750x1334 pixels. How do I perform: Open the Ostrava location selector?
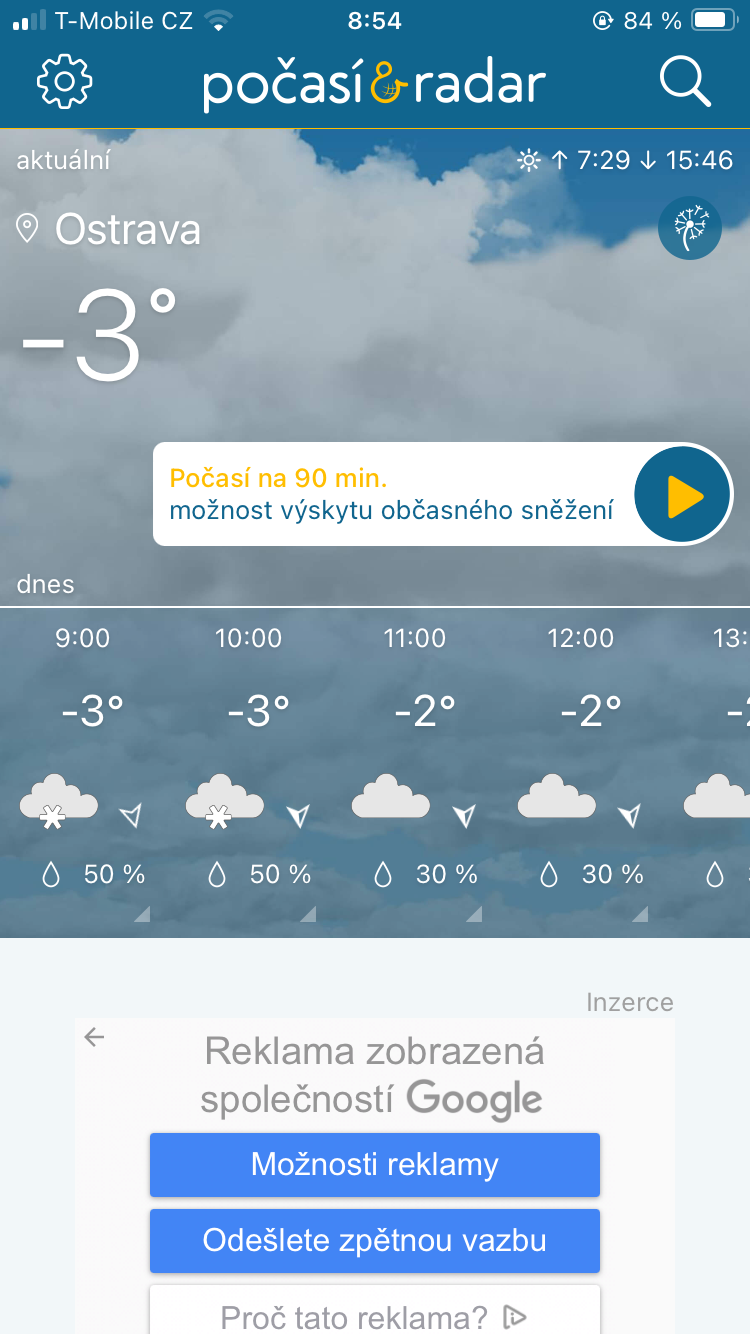(x=110, y=230)
